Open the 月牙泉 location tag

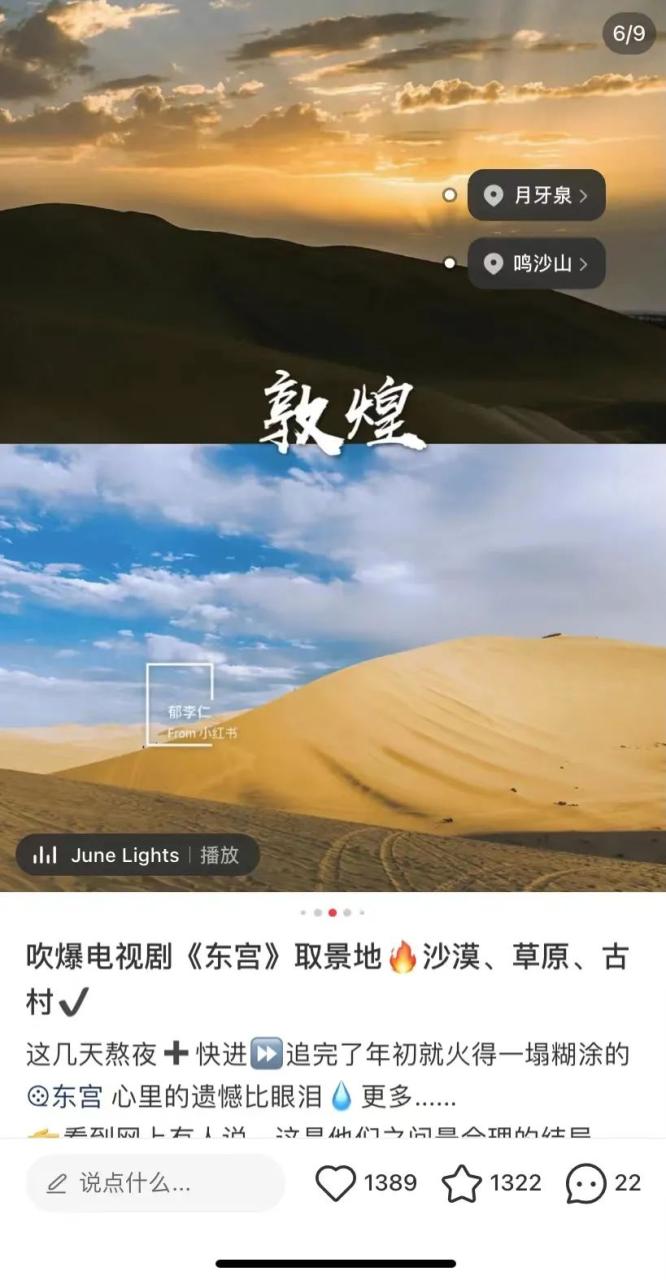point(536,195)
